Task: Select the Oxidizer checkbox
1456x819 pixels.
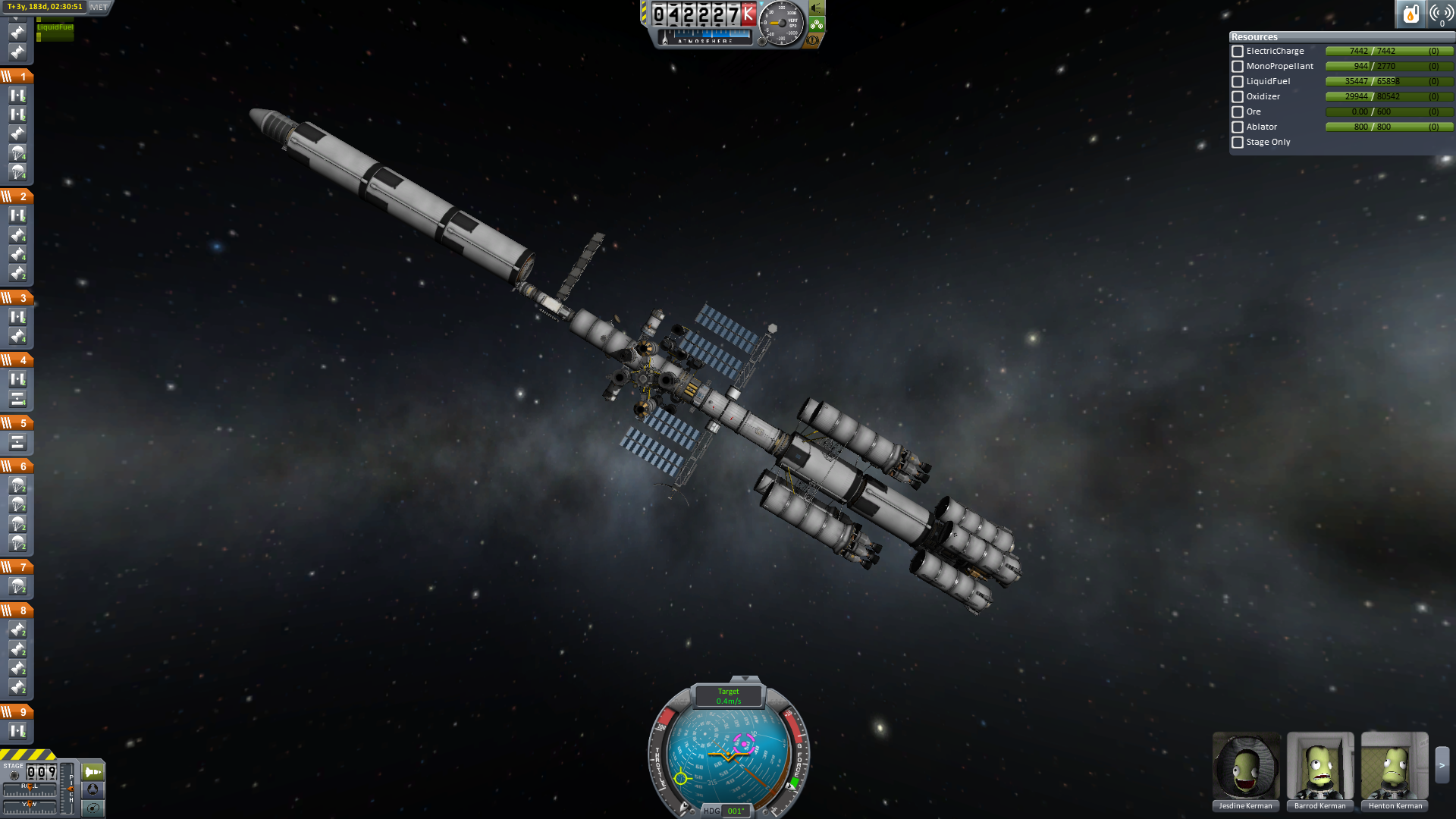Action: [x=1238, y=97]
